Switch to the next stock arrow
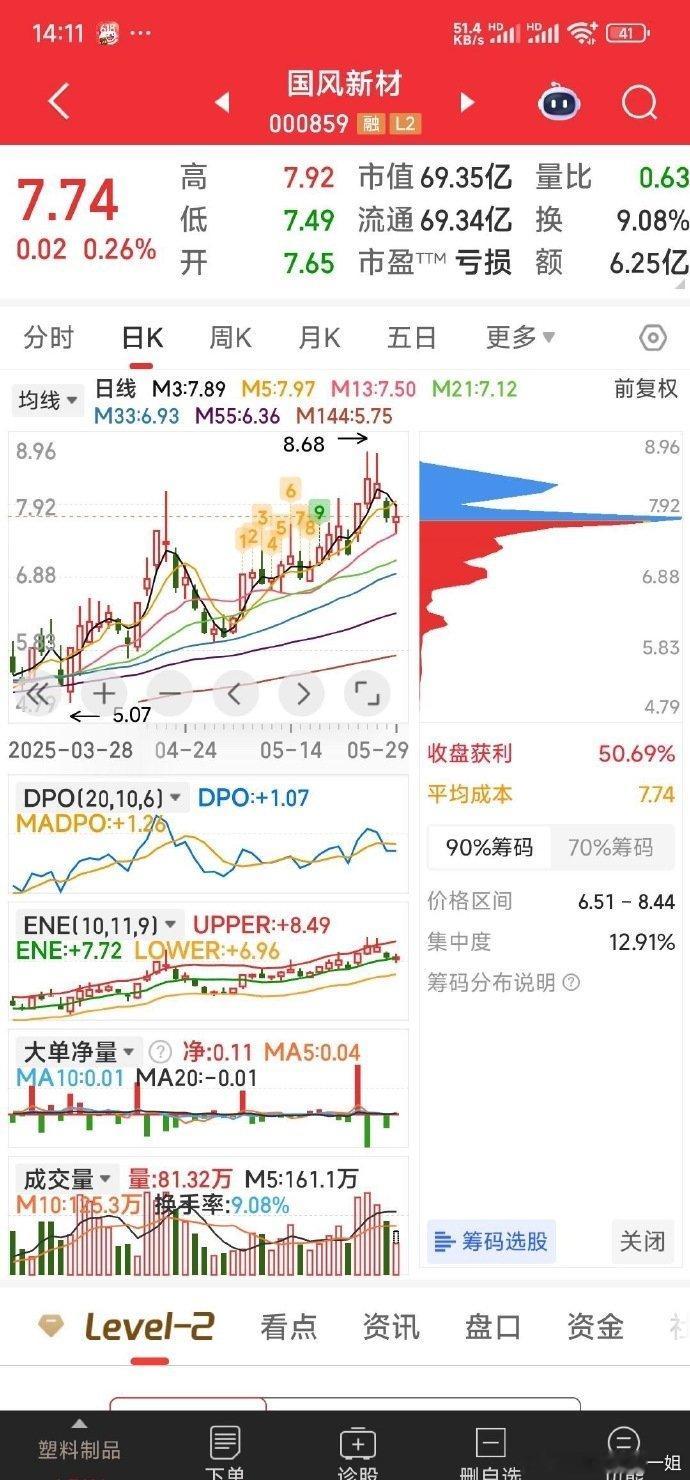 pyautogui.click(x=466, y=101)
